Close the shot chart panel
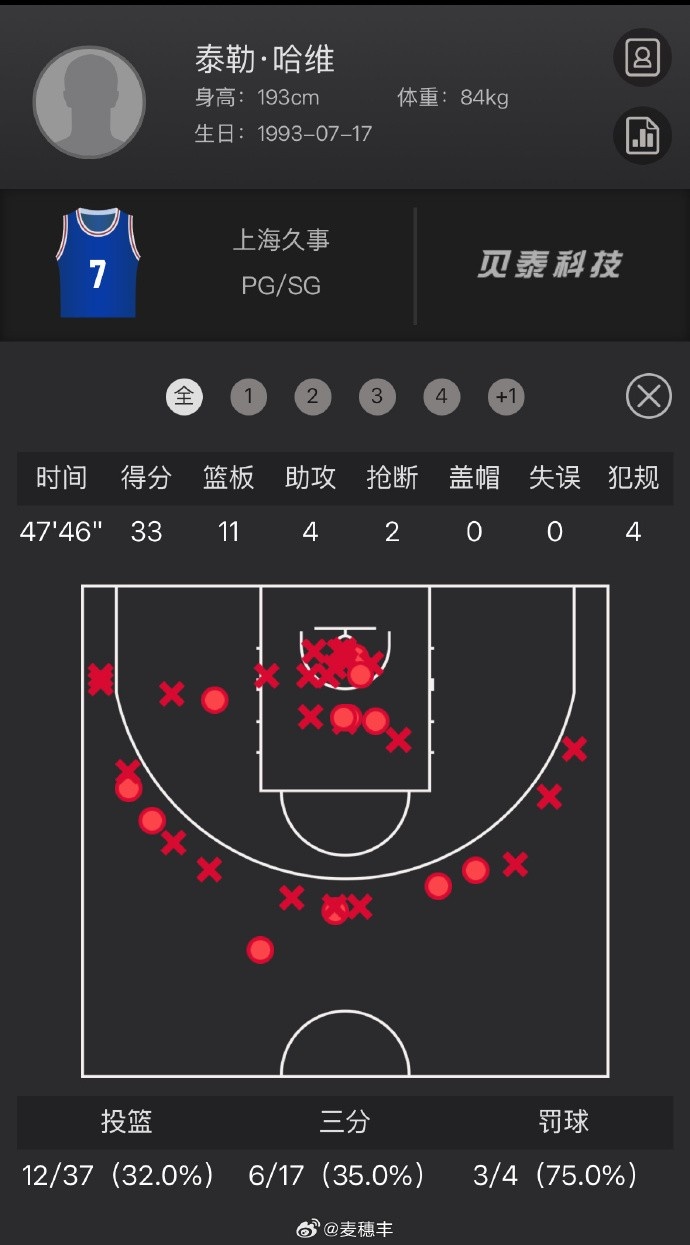 pyautogui.click(x=648, y=397)
